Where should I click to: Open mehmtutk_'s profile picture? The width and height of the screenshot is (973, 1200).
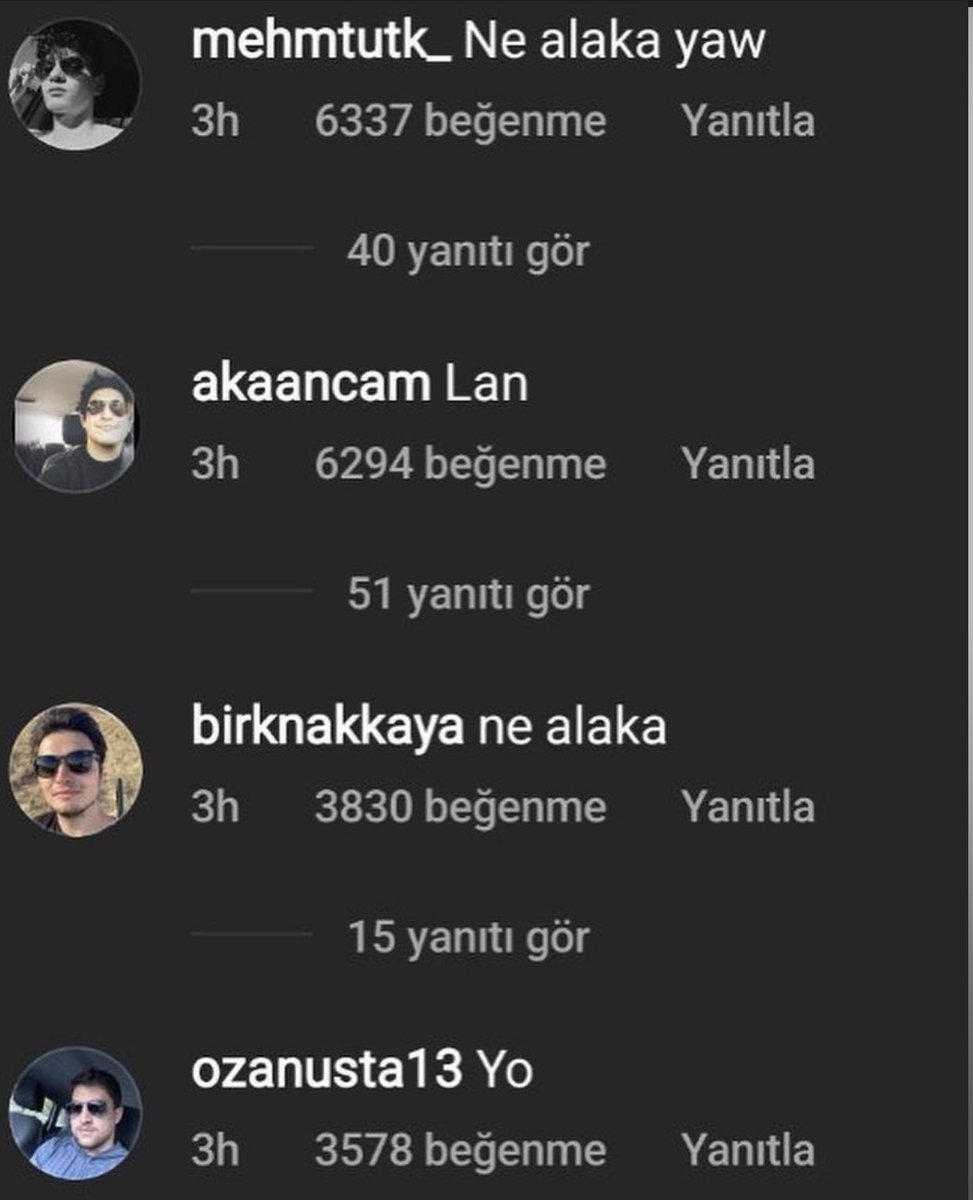pos(75,85)
